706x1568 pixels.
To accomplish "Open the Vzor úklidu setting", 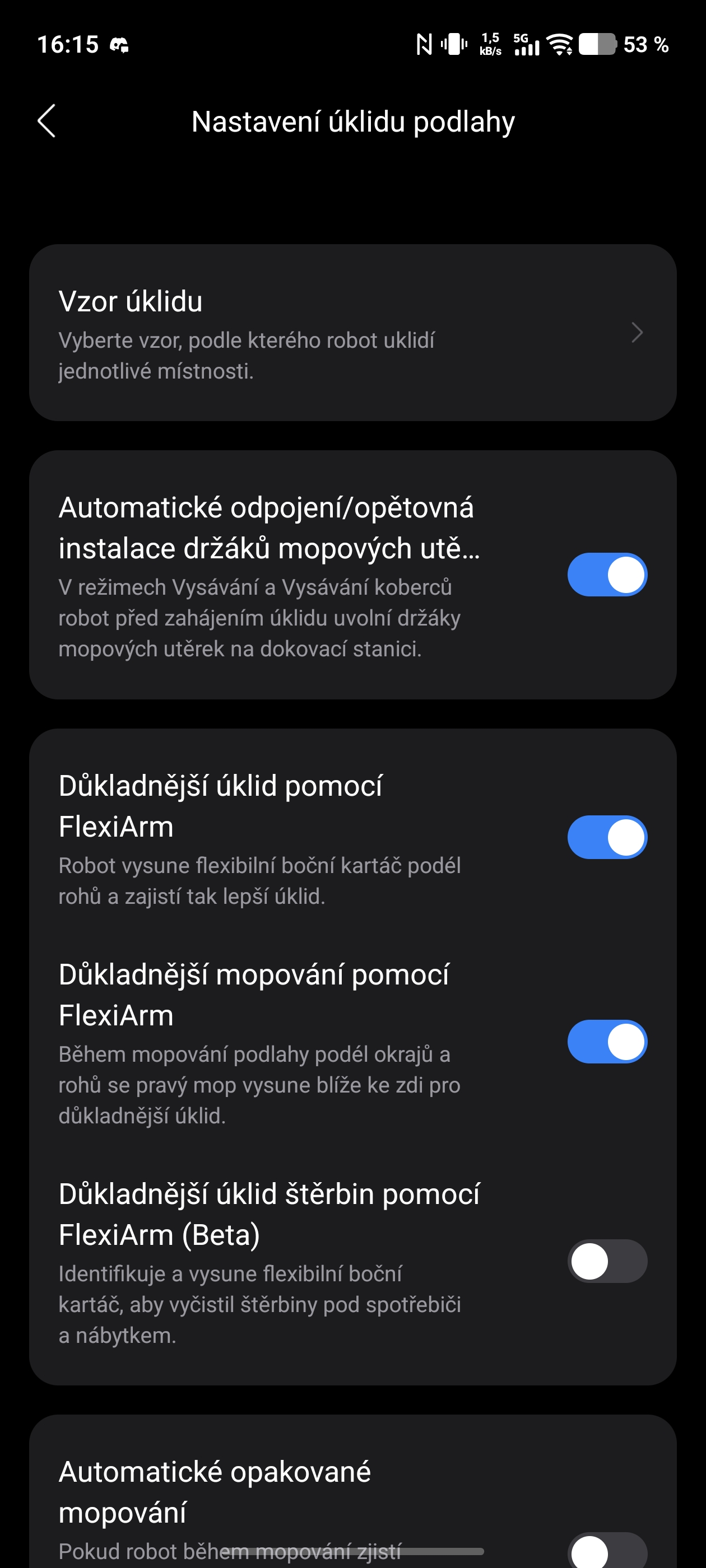I will point(352,333).
